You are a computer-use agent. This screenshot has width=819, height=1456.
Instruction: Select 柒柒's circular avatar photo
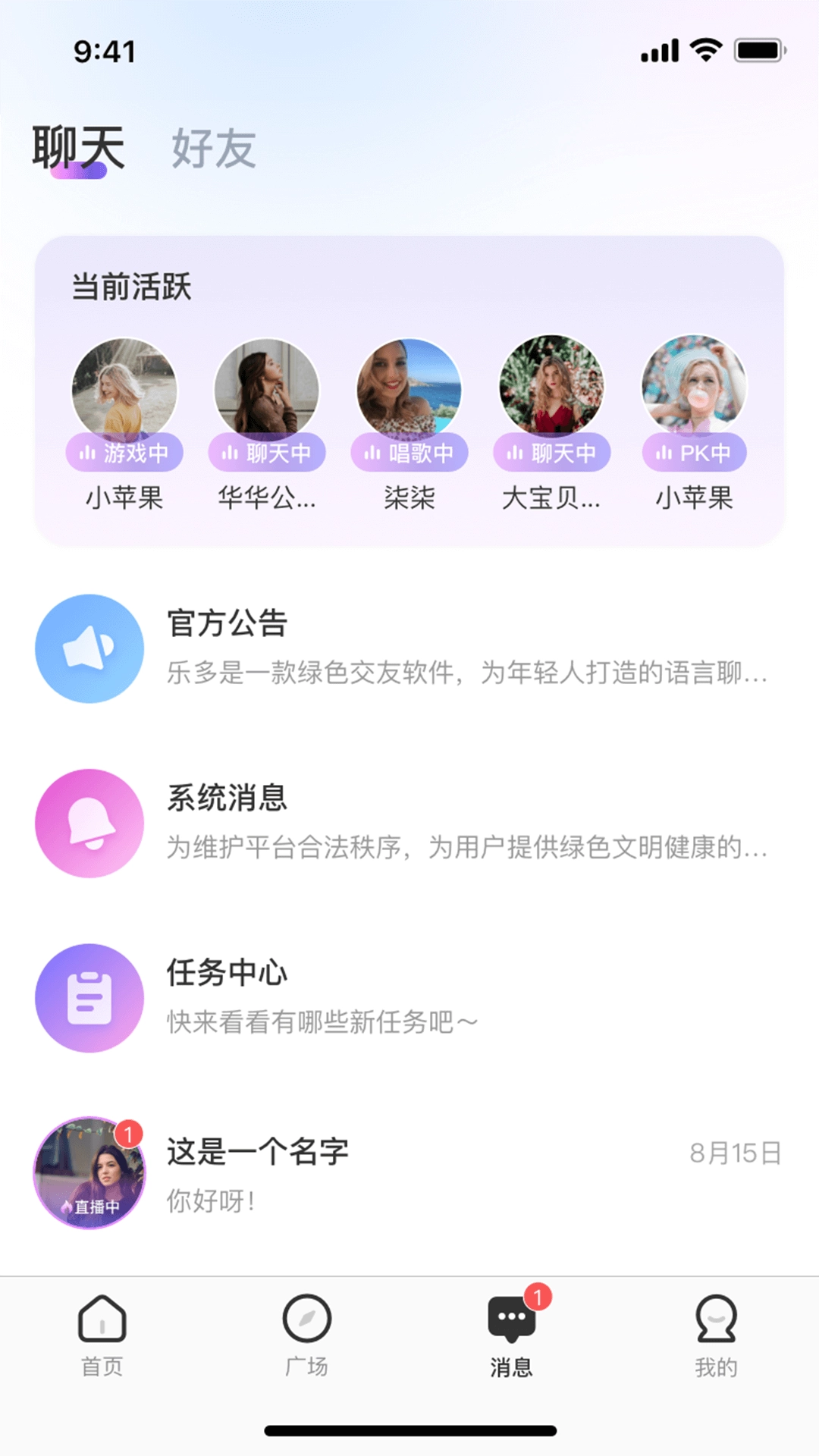[x=409, y=388]
